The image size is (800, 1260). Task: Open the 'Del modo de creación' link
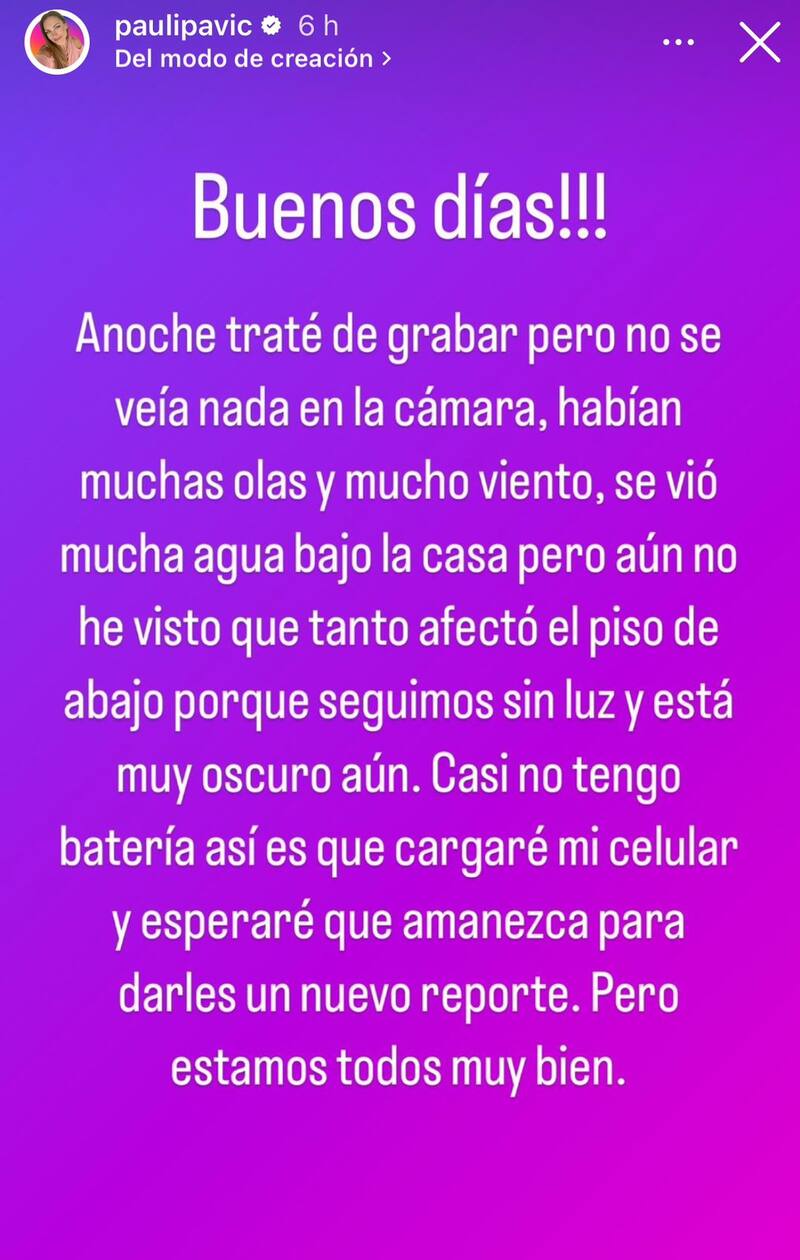pos(252,58)
